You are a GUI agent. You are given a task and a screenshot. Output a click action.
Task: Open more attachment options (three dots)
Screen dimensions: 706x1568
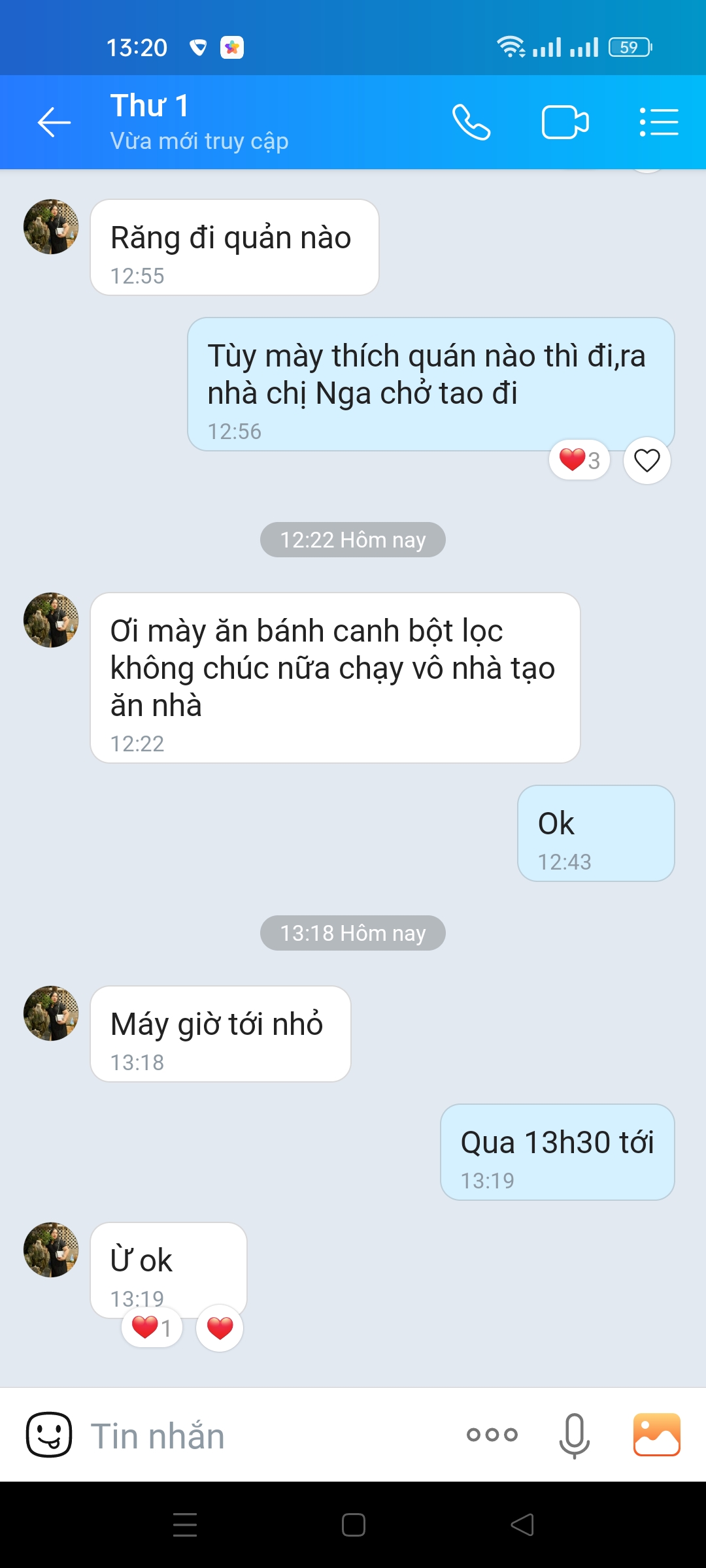click(x=492, y=1435)
